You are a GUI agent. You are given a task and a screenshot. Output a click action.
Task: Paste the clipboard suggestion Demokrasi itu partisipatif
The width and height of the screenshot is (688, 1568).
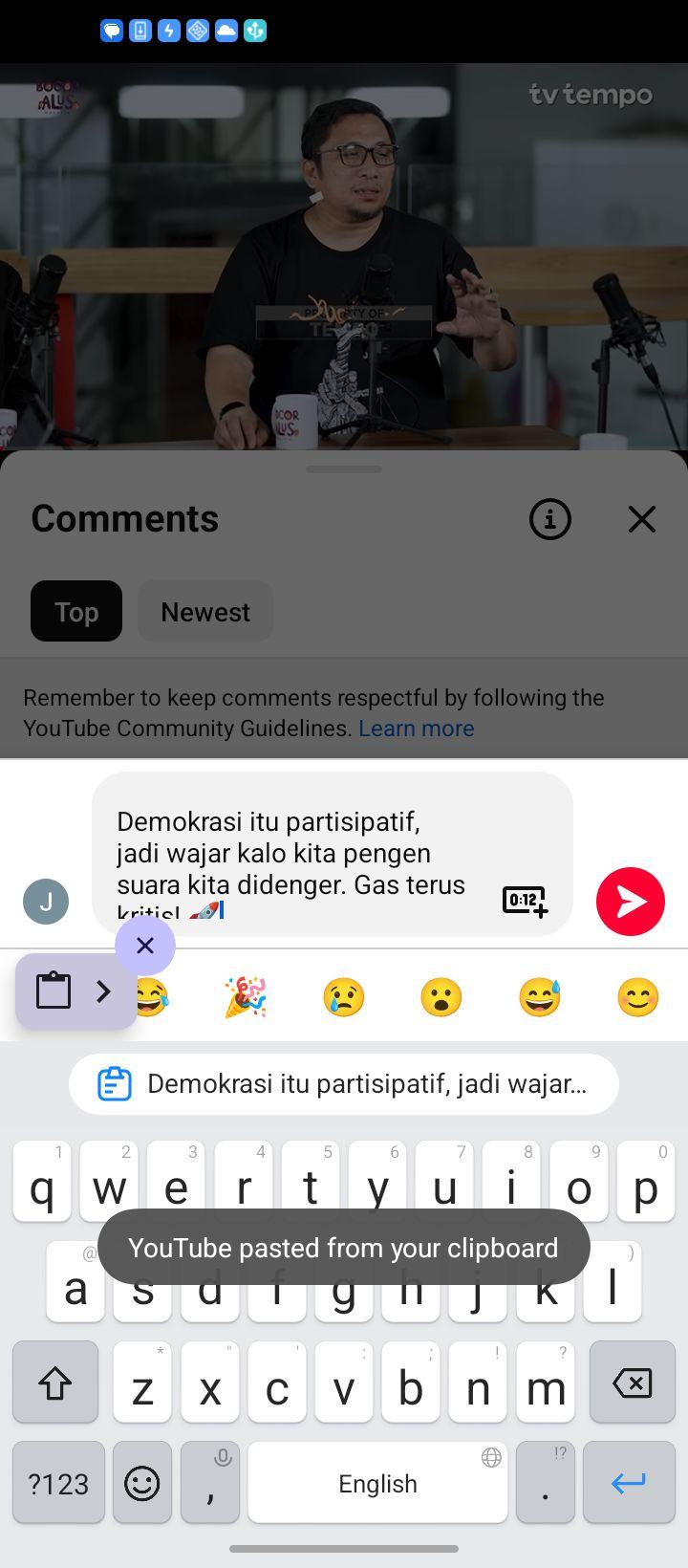tap(344, 1084)
